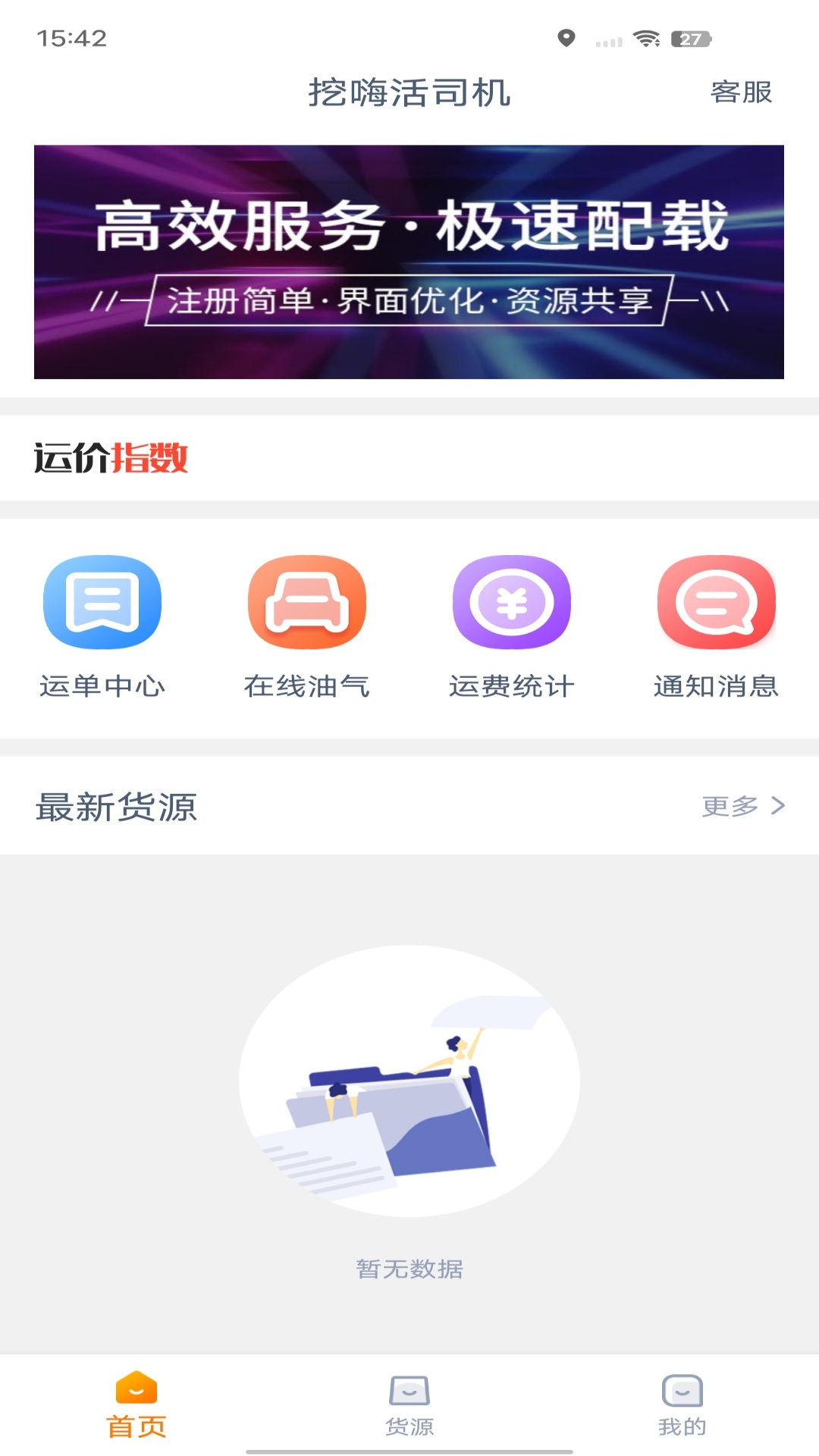Contact customer service via 客服

coord(741,93)
